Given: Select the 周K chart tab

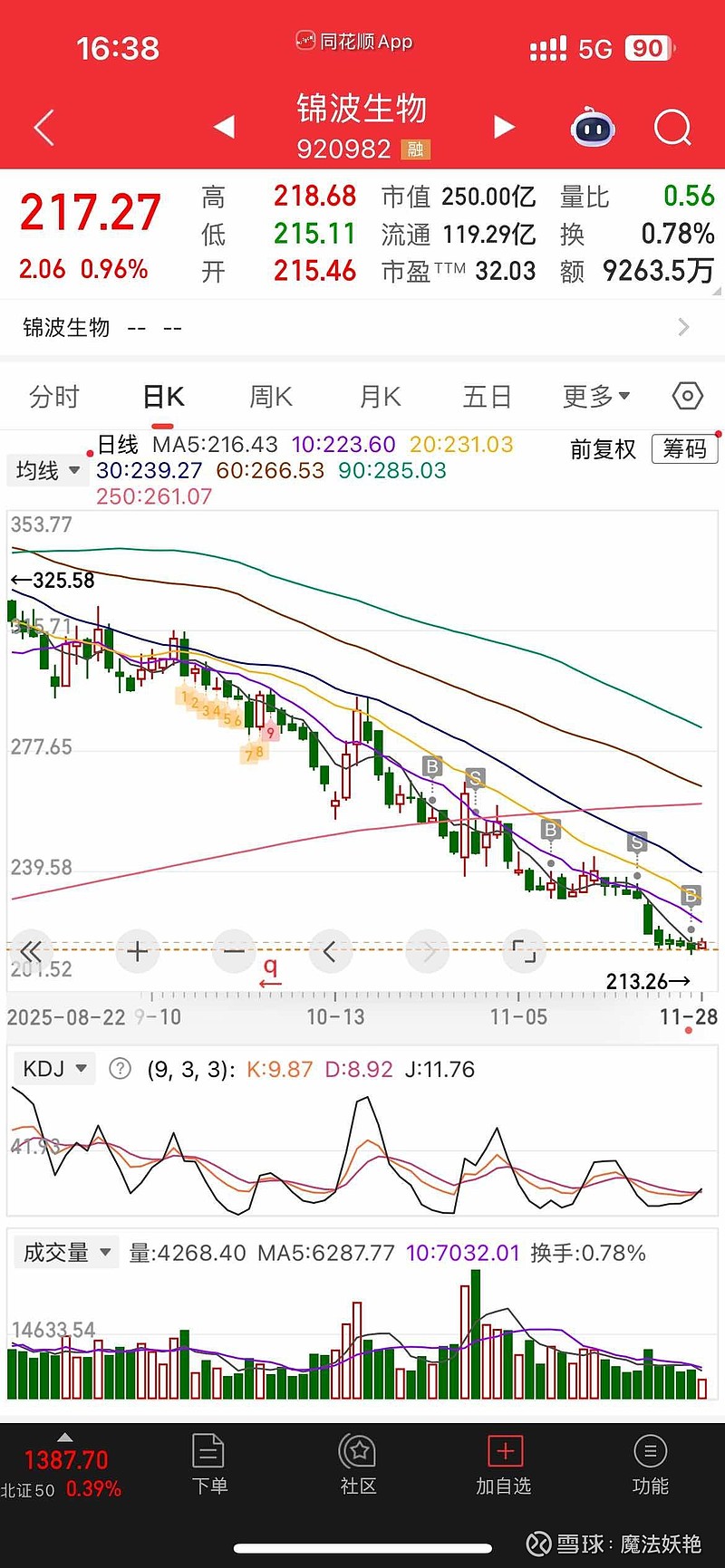Looking at the screenshot, I should [x=271, y=397].
